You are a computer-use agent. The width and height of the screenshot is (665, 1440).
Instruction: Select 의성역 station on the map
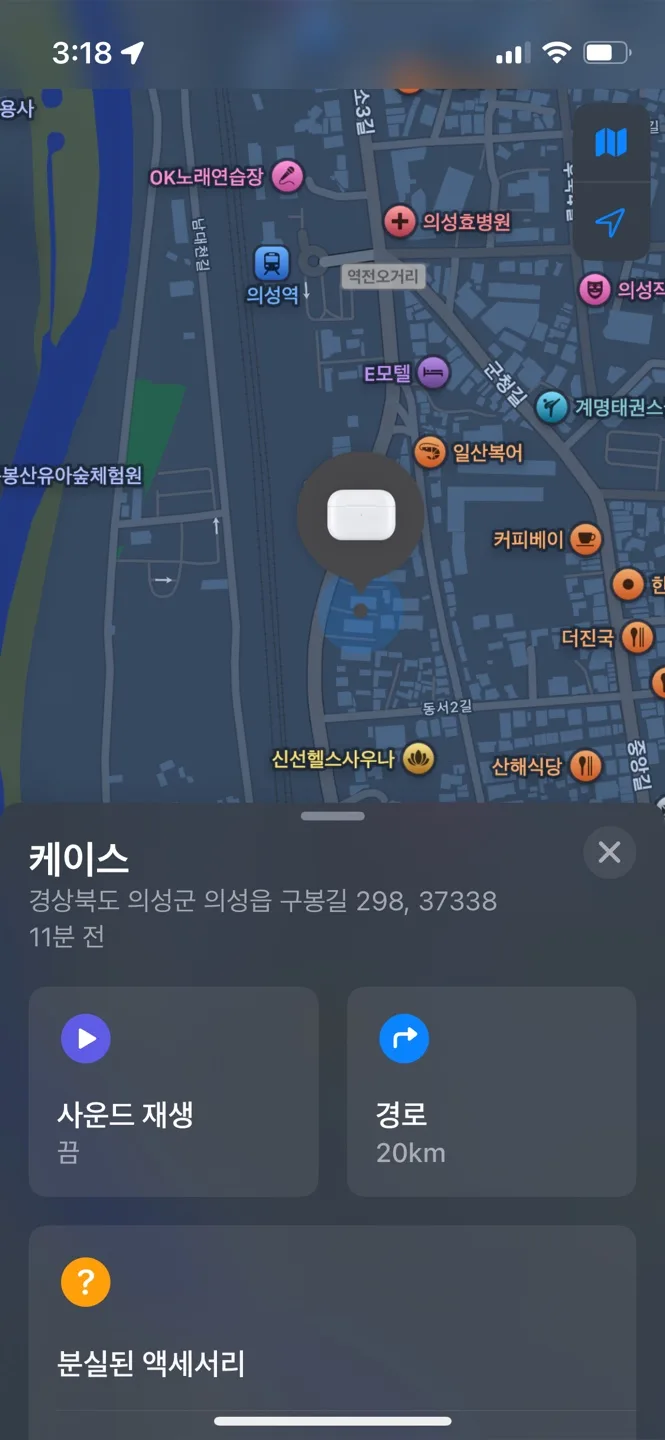[271, 264]
